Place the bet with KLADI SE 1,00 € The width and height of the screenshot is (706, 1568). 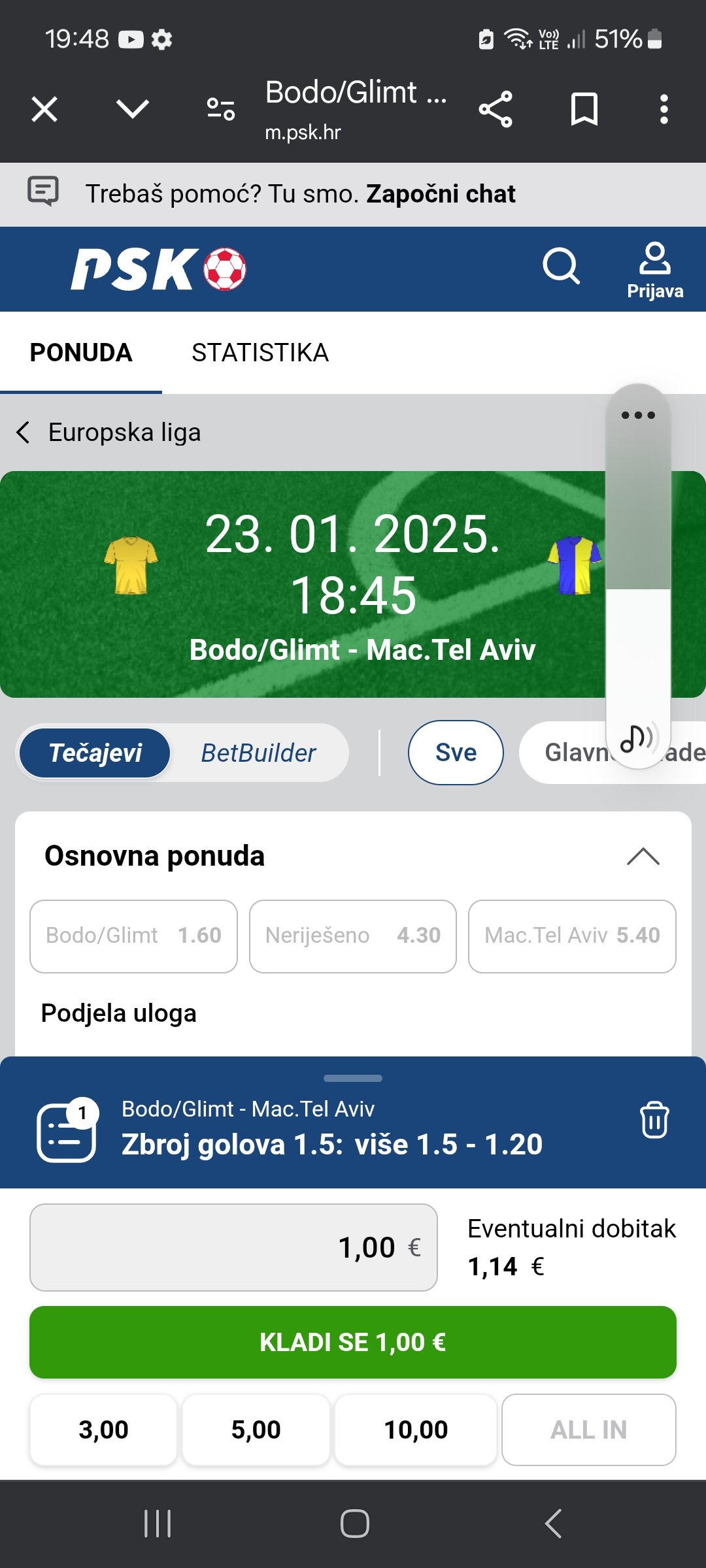[353, 1342]
